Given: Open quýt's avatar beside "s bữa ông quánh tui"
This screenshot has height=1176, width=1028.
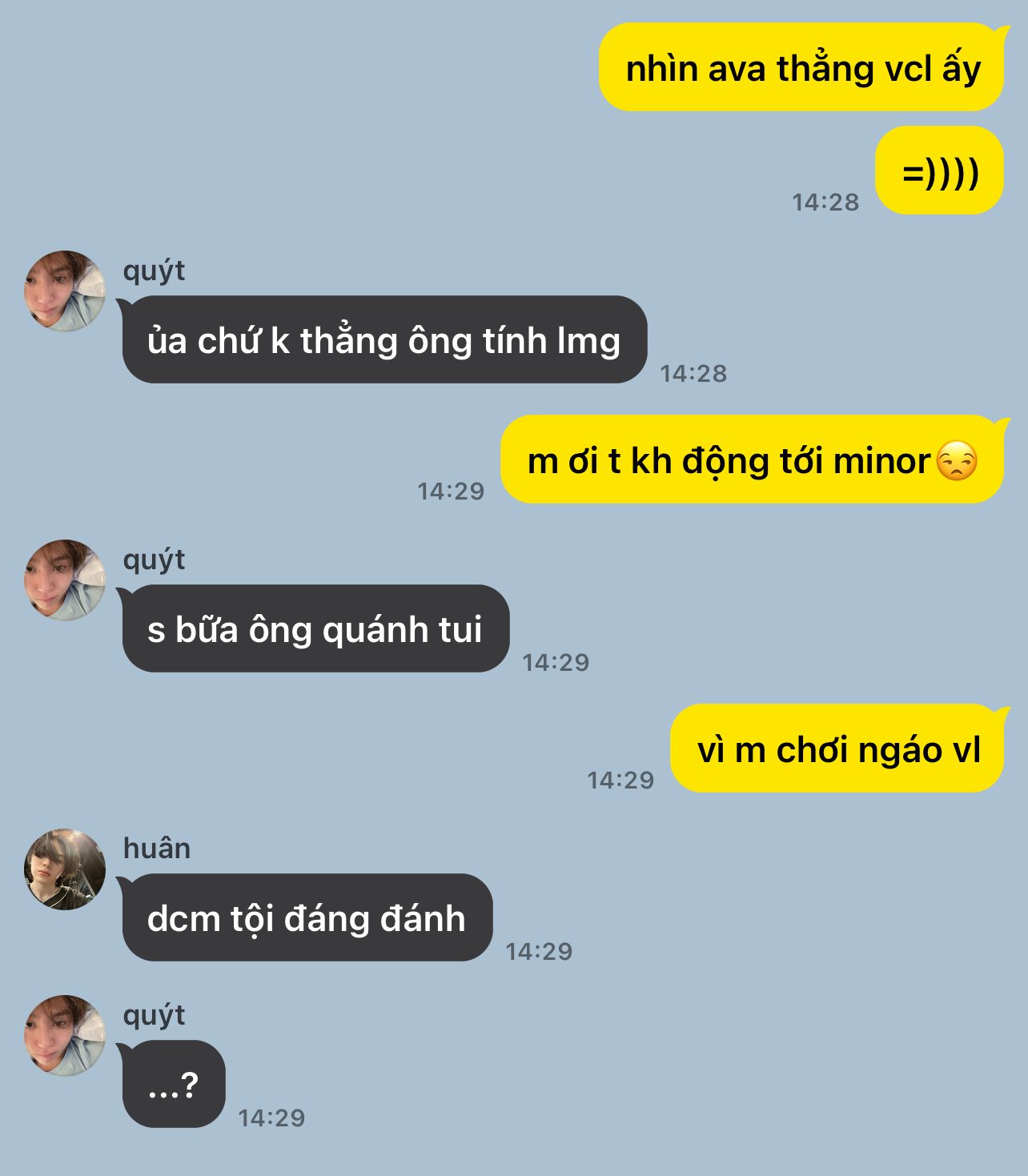Looking at the screenshot, I should pos(65,580).
